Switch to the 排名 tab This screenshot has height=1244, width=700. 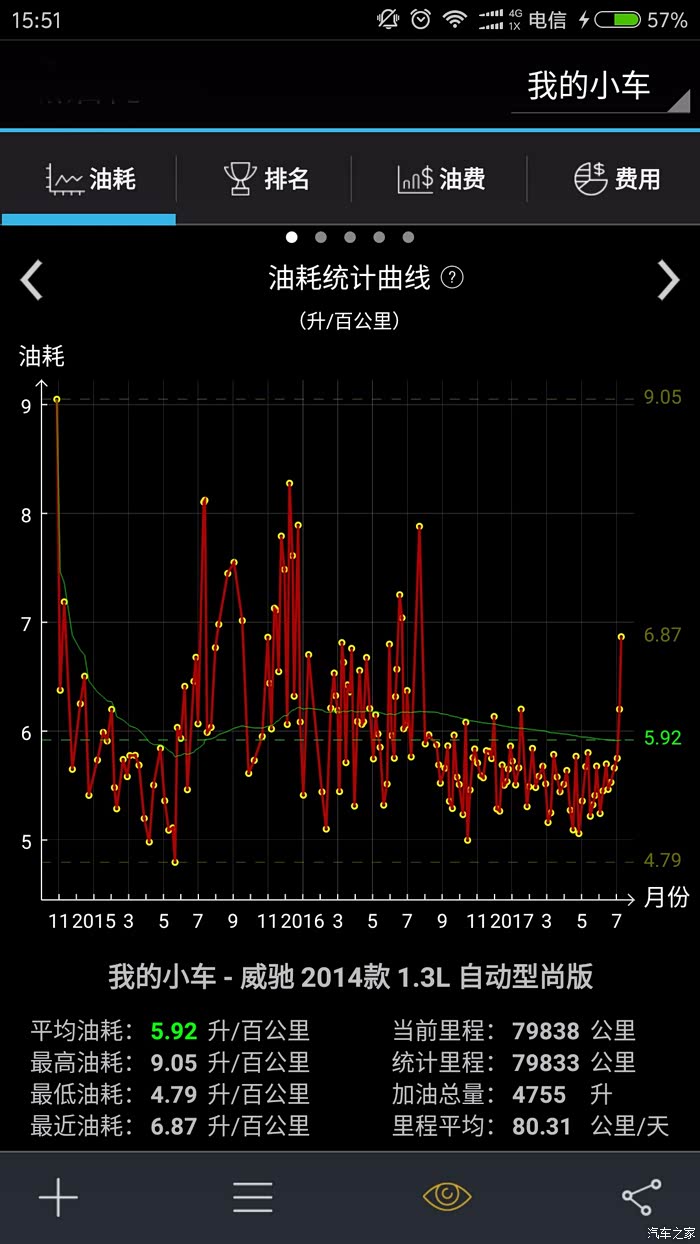pyautogui.click(x=266, y=179)
